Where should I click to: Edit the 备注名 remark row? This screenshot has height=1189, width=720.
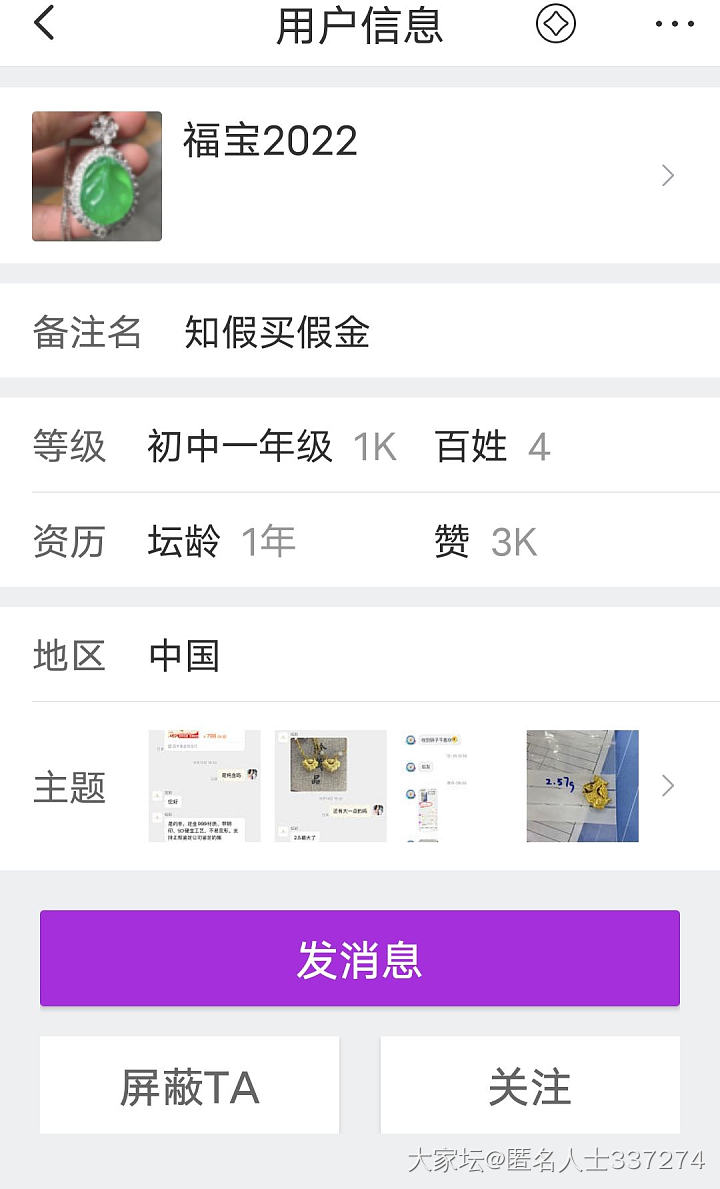360,332
